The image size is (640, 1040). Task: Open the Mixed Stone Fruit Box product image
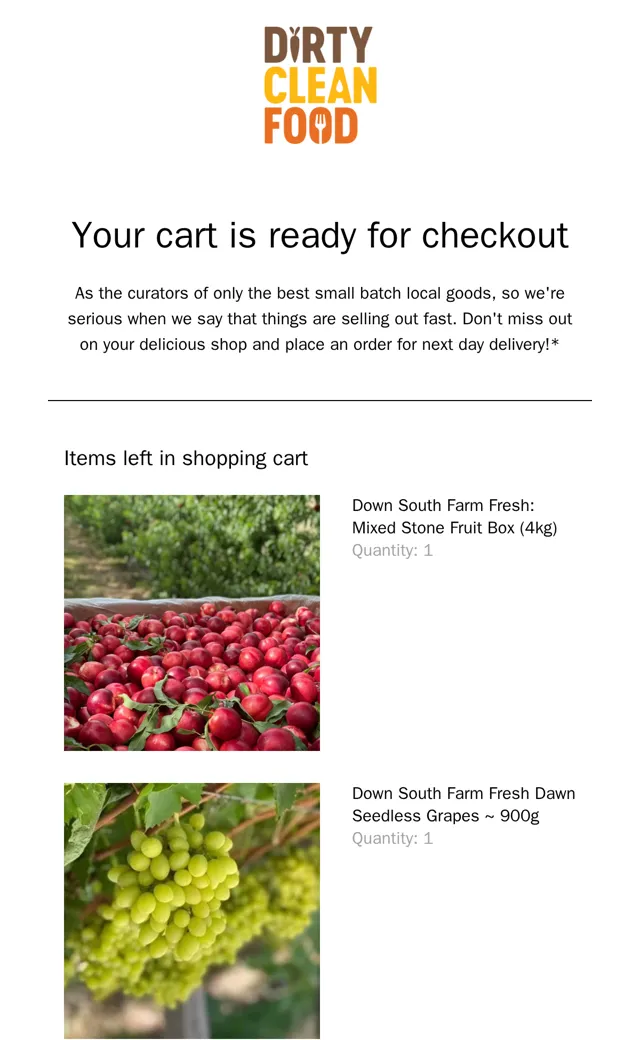[x=192, y=623]
